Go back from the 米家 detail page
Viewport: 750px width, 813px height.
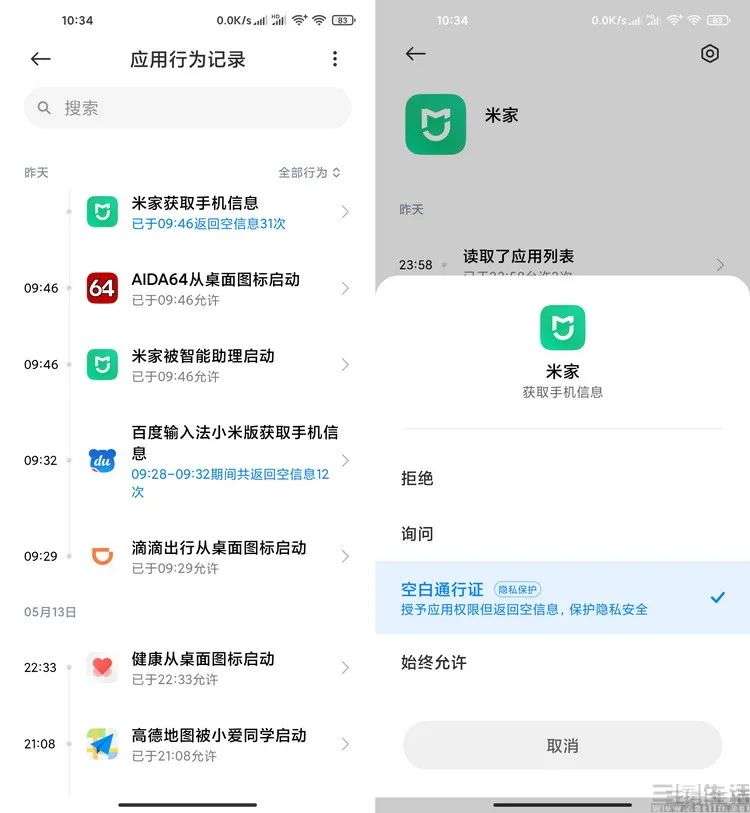[415, 54]
